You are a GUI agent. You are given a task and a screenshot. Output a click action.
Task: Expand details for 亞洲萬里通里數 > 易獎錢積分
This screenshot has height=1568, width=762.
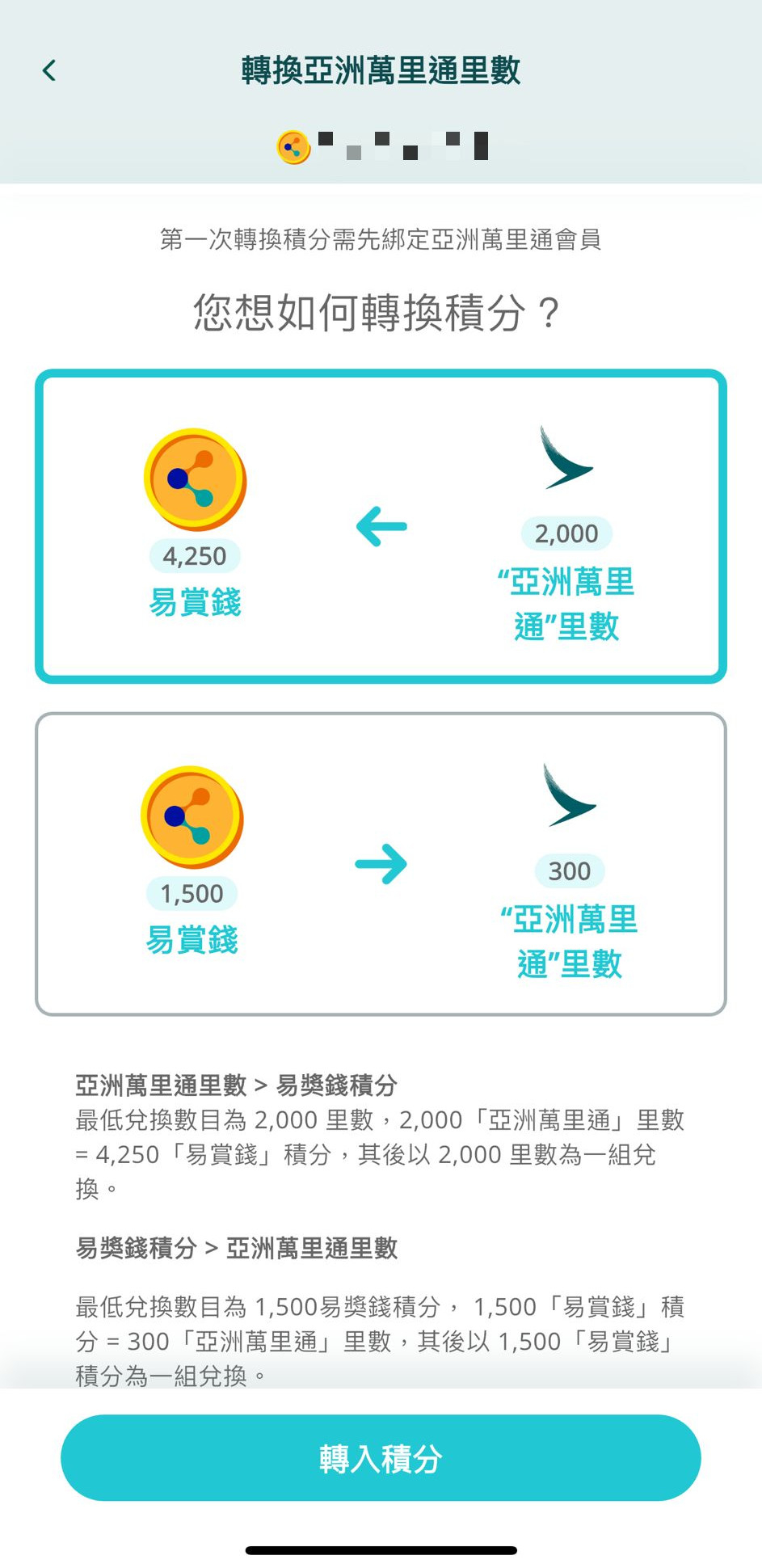(x=238, y=1085)
